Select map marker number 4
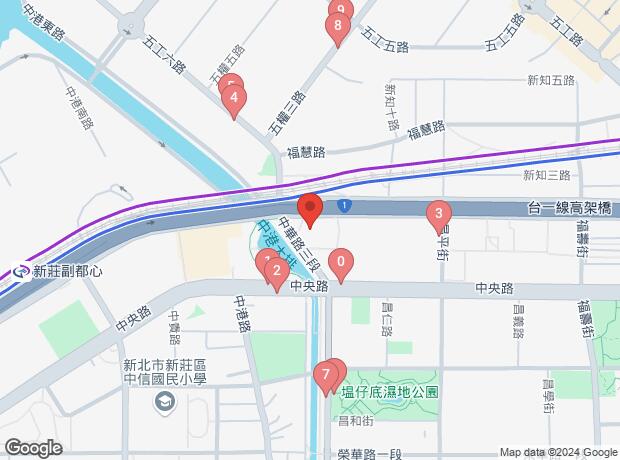The height and width of the screenshot is (460, 620). [x=234, y=98]
